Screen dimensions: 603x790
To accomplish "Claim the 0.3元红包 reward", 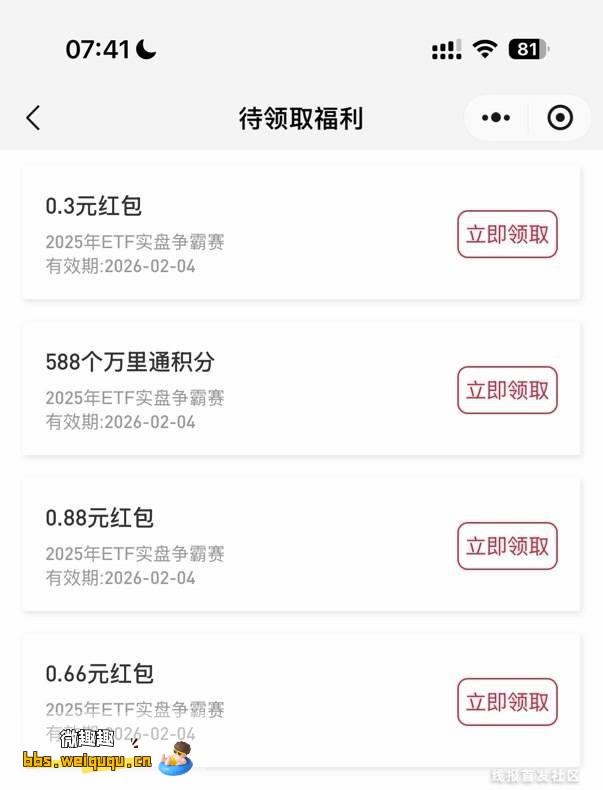I will click(507, 234).
